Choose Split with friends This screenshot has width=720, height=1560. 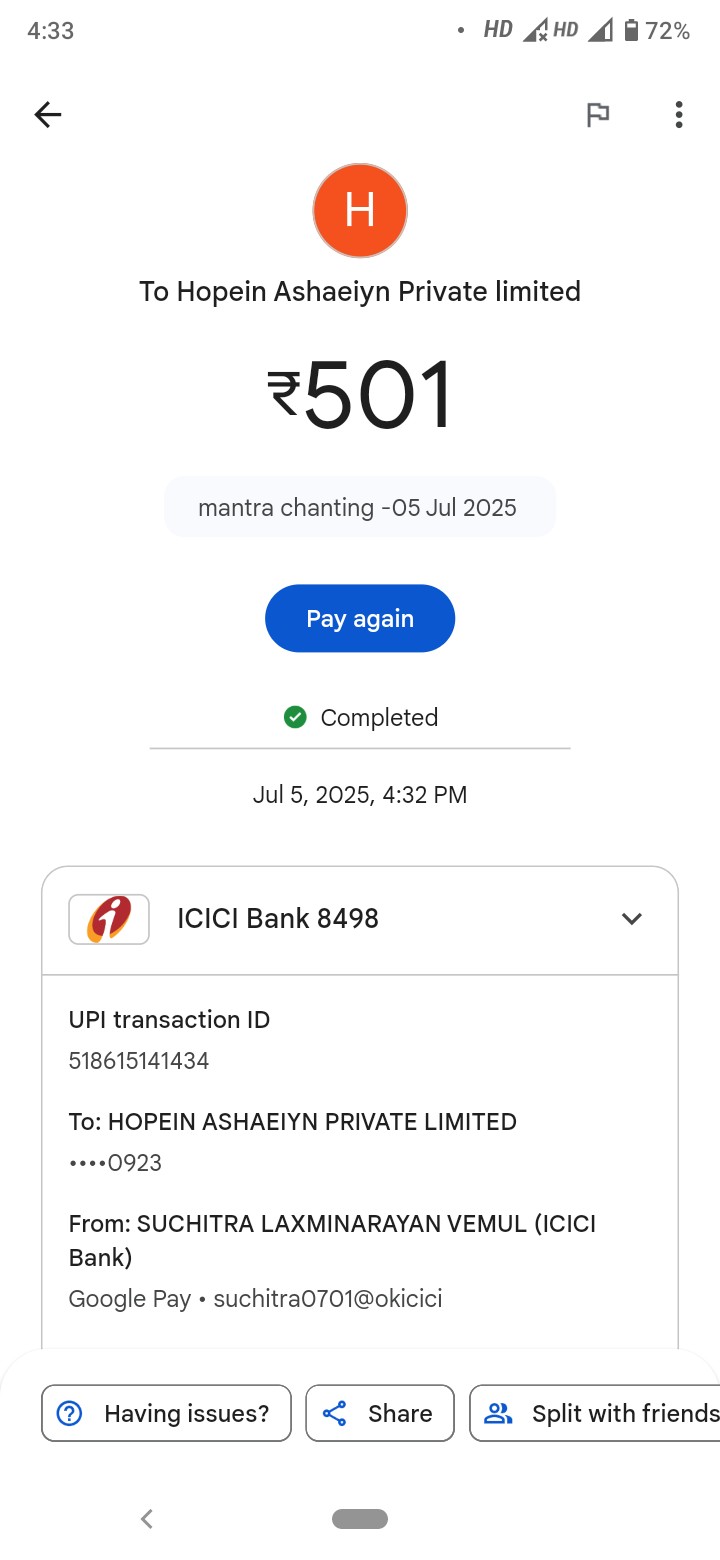(596, 1413)
